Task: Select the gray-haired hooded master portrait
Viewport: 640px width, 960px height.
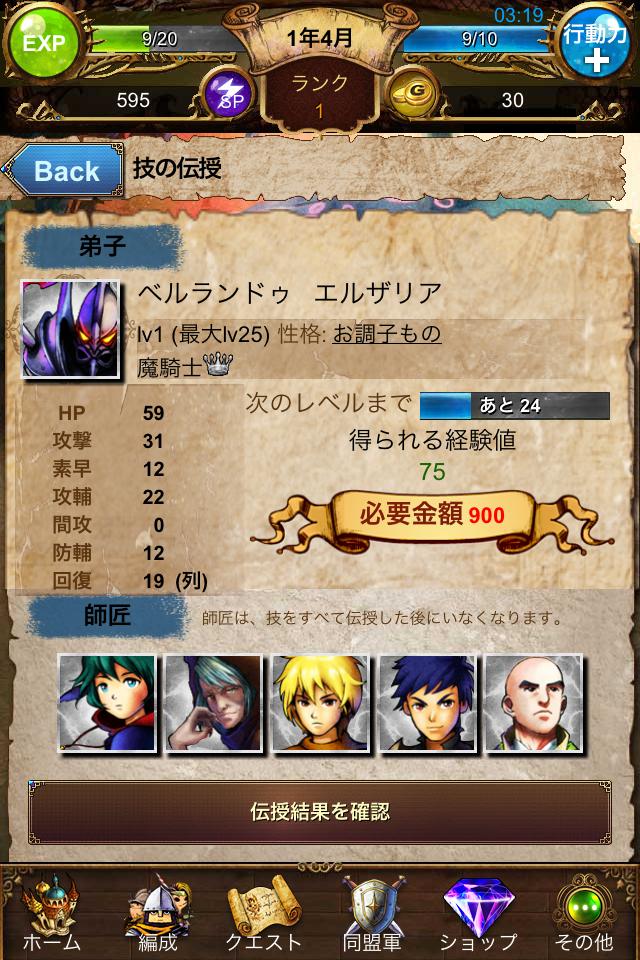Action: coord(213,703)
